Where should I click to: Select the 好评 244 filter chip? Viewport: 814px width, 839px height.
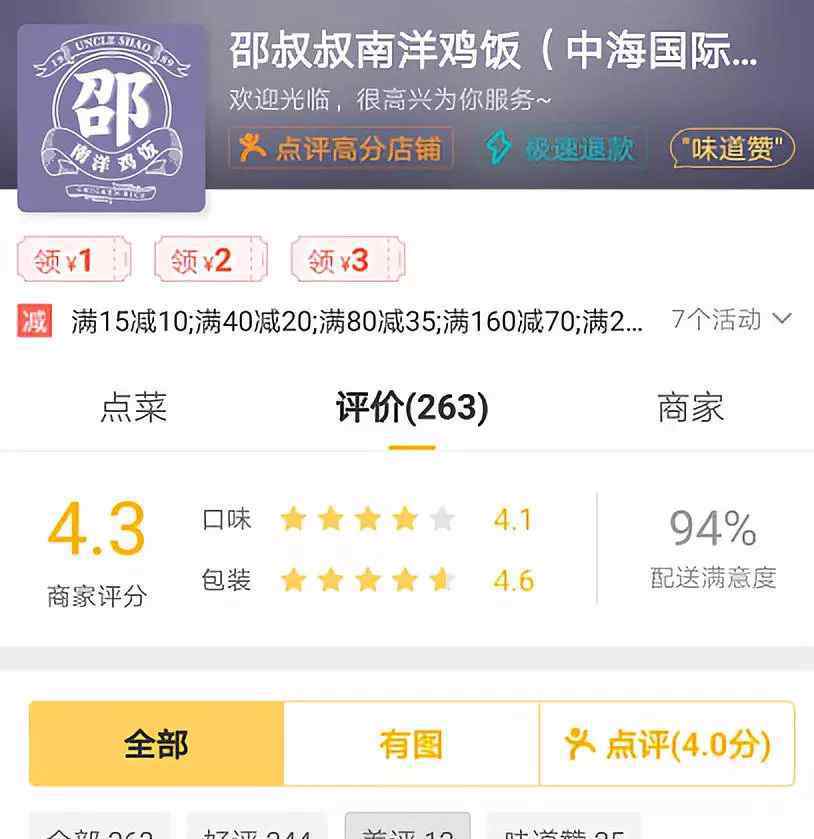click(258, 828)
